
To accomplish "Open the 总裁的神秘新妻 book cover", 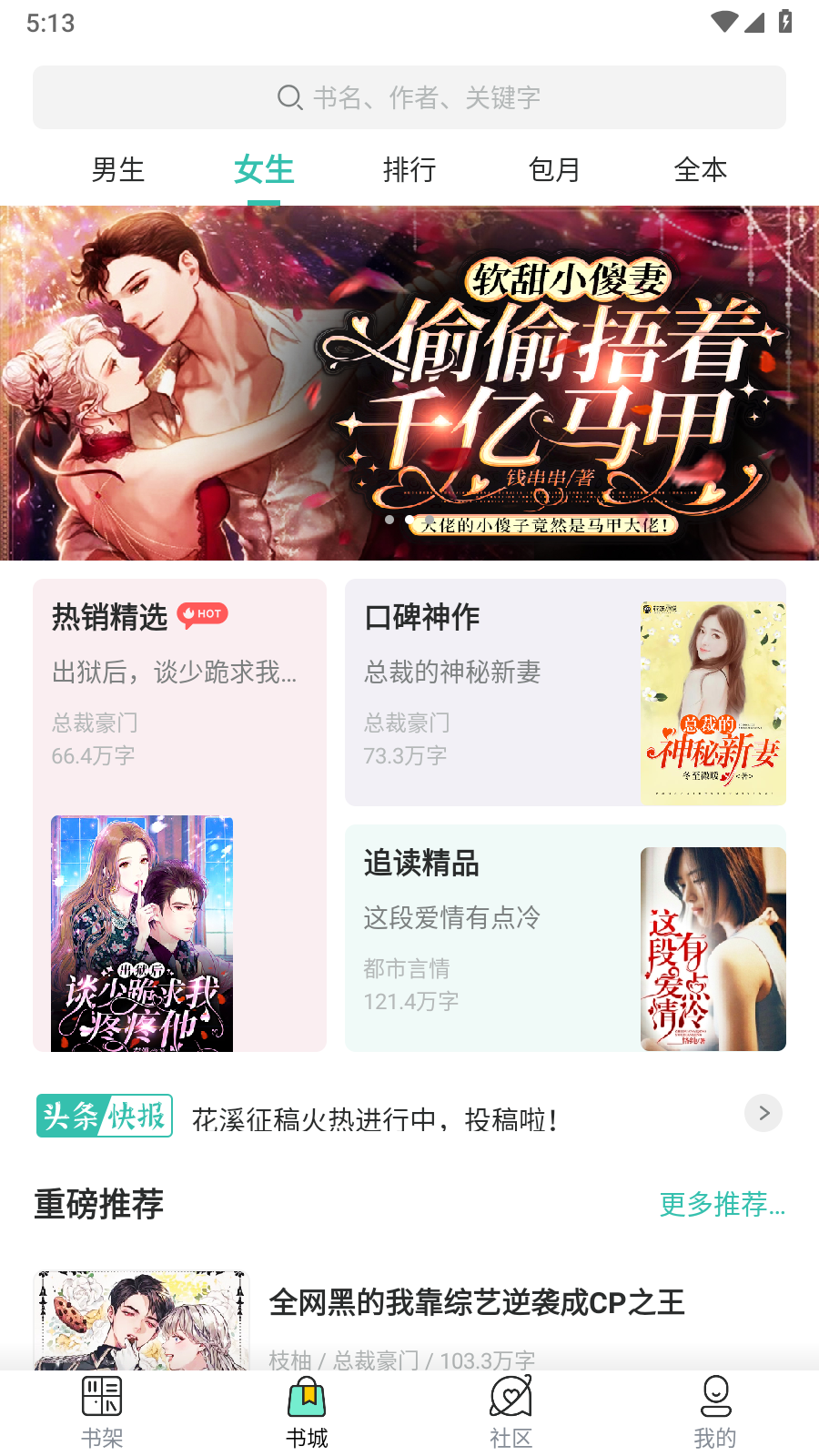I will tap(713, 703).
